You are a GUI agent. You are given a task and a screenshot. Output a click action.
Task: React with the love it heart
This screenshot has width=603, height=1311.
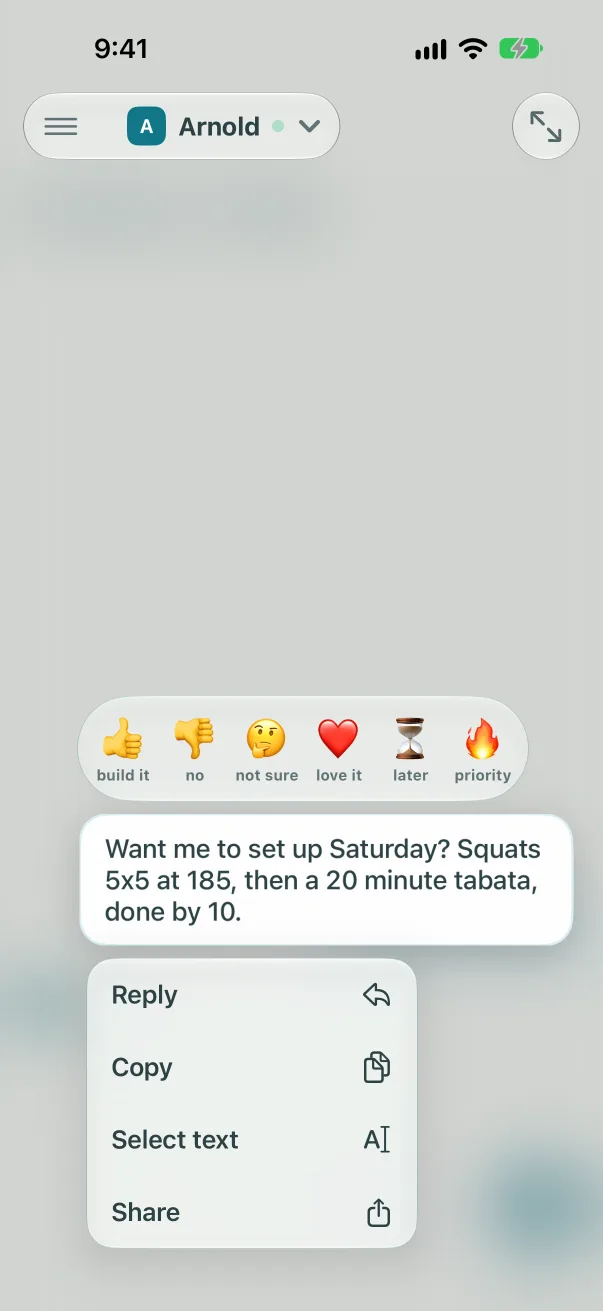click(x=339, y=749)
